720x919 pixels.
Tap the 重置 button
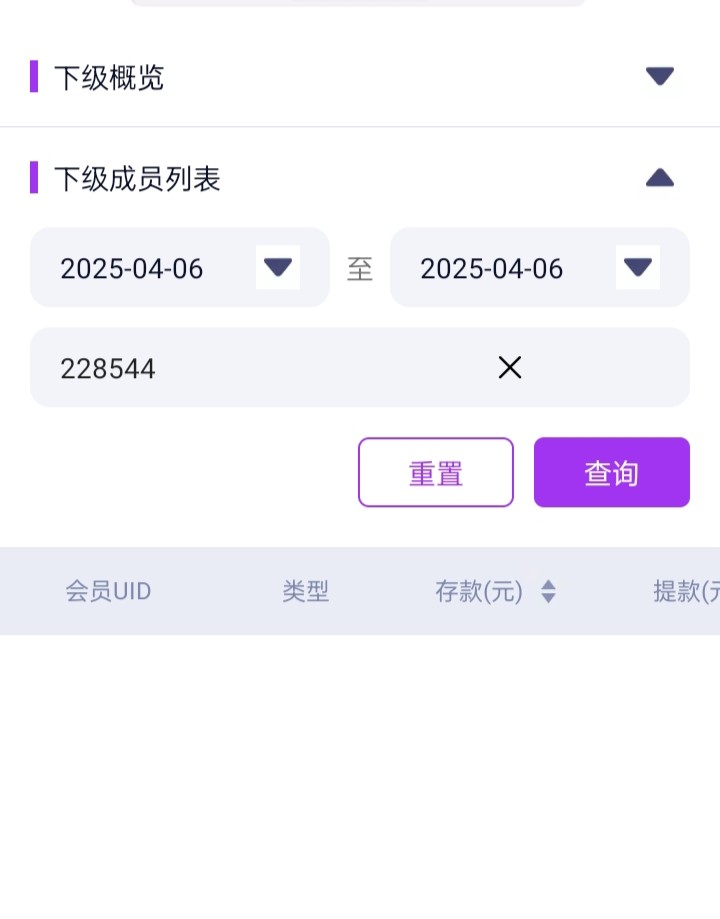(436, 473)
